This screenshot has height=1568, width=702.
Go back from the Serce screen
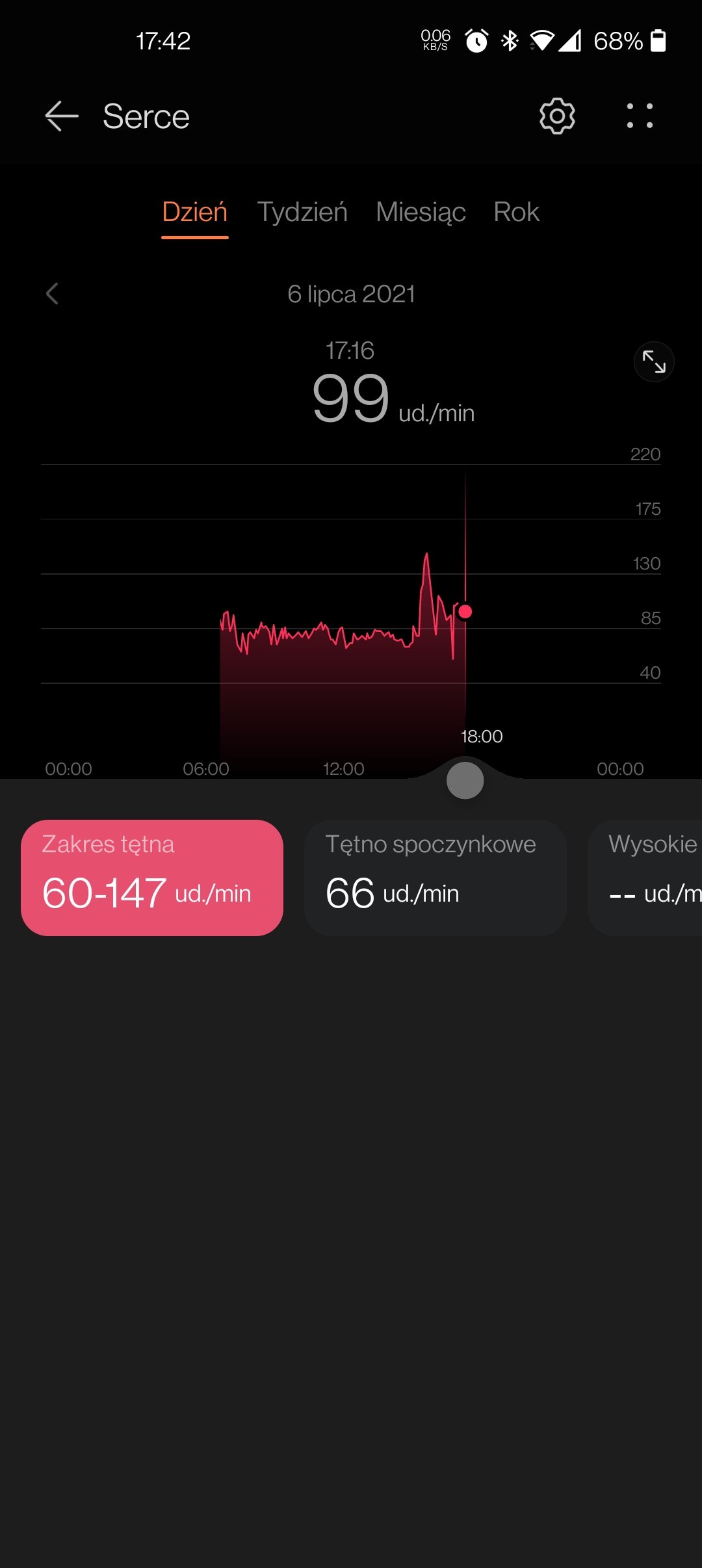coord(62,116)
